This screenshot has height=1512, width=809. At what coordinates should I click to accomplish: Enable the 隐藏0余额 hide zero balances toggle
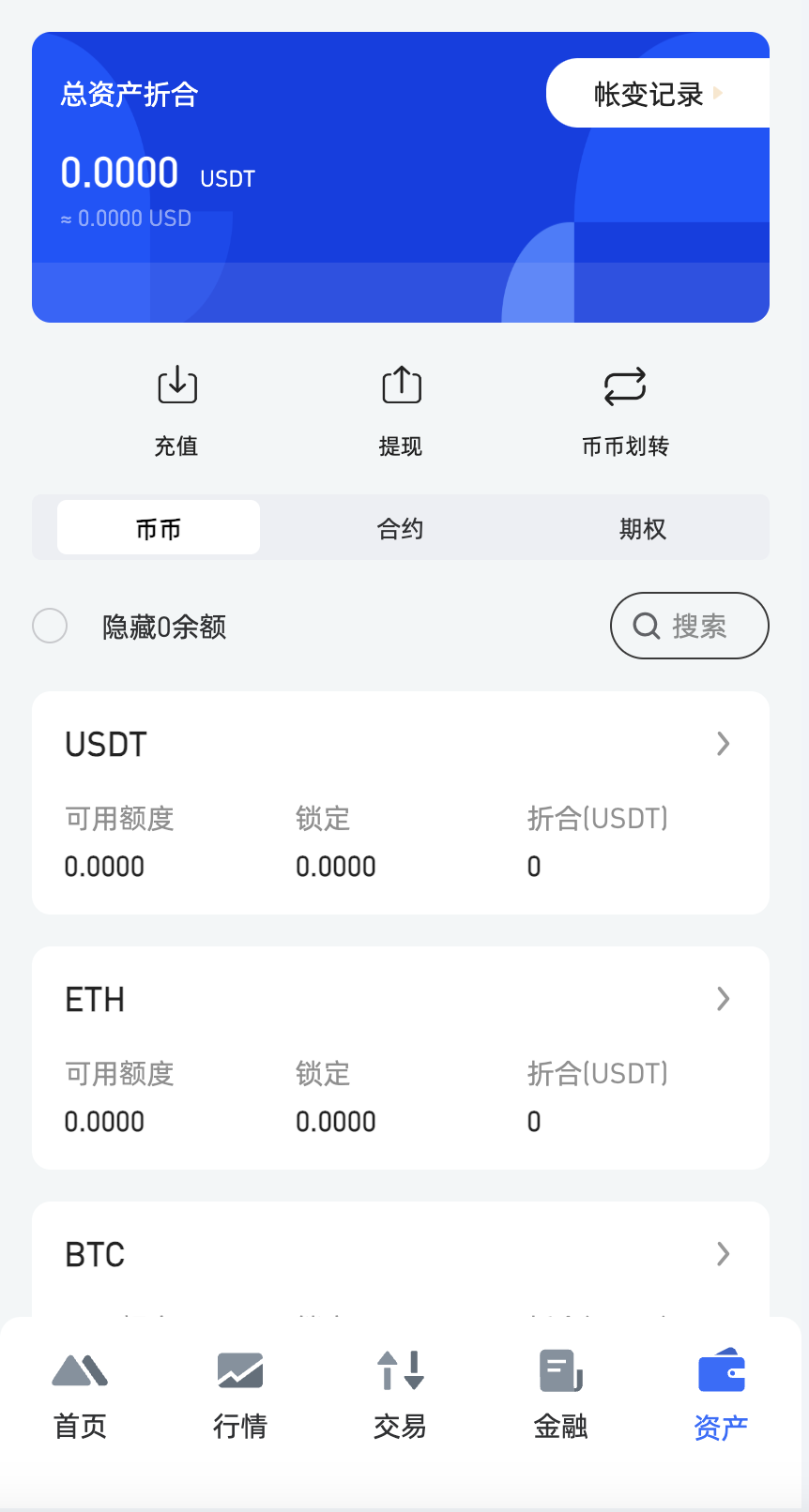50,626
